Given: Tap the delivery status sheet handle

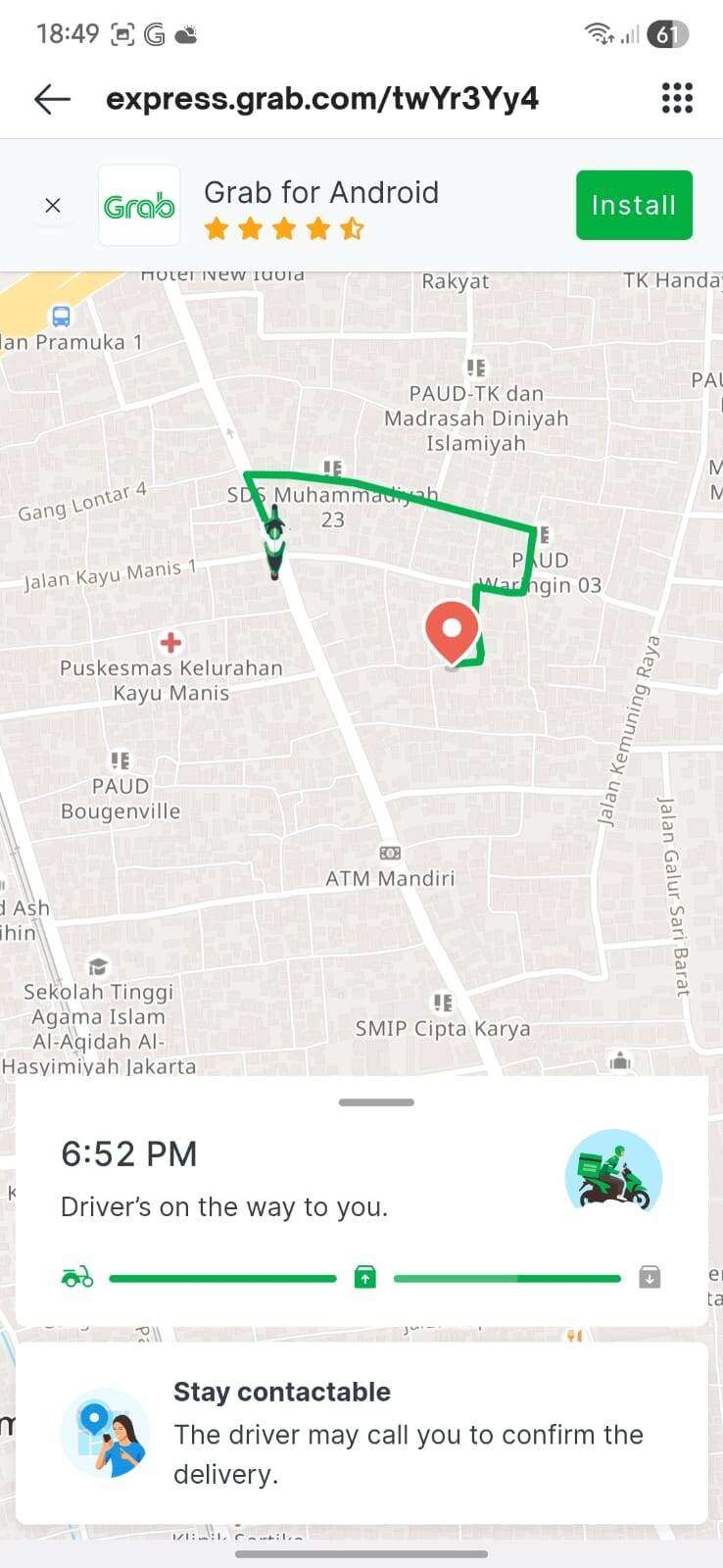Looking at the screenshot, I should [376, 1102].
